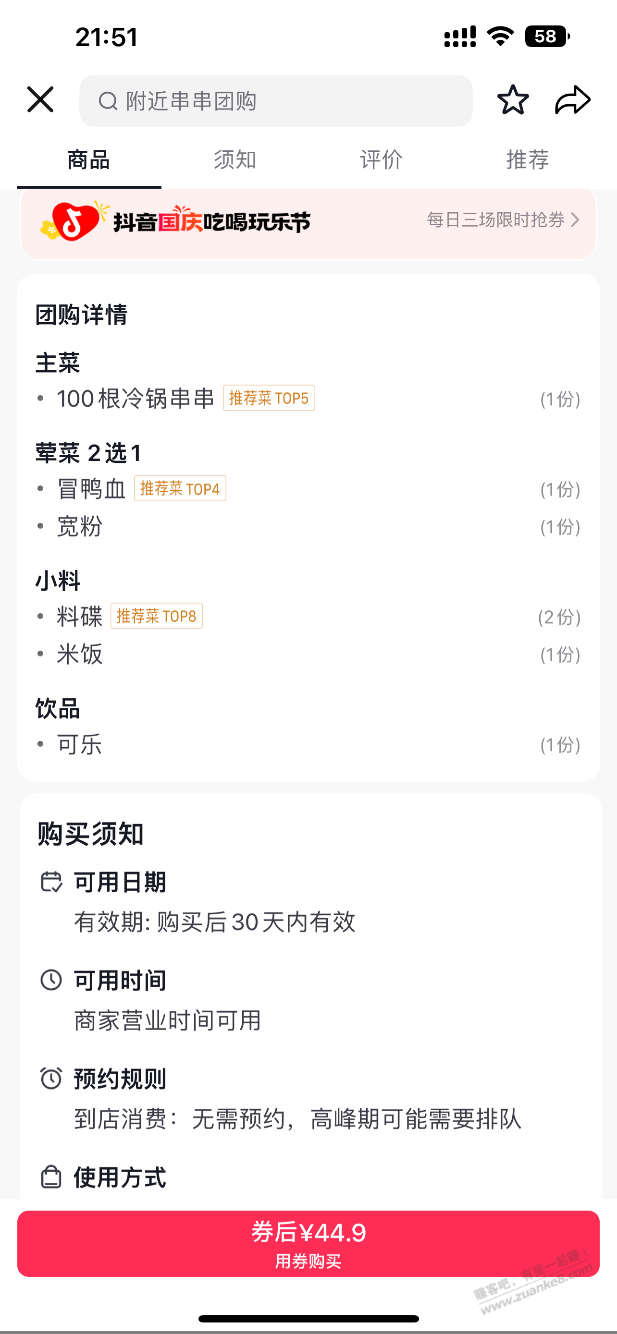Close this group-buy detail page
Image resolution: width=617 pixels, height=1334 pixels.
click(40, 100)
